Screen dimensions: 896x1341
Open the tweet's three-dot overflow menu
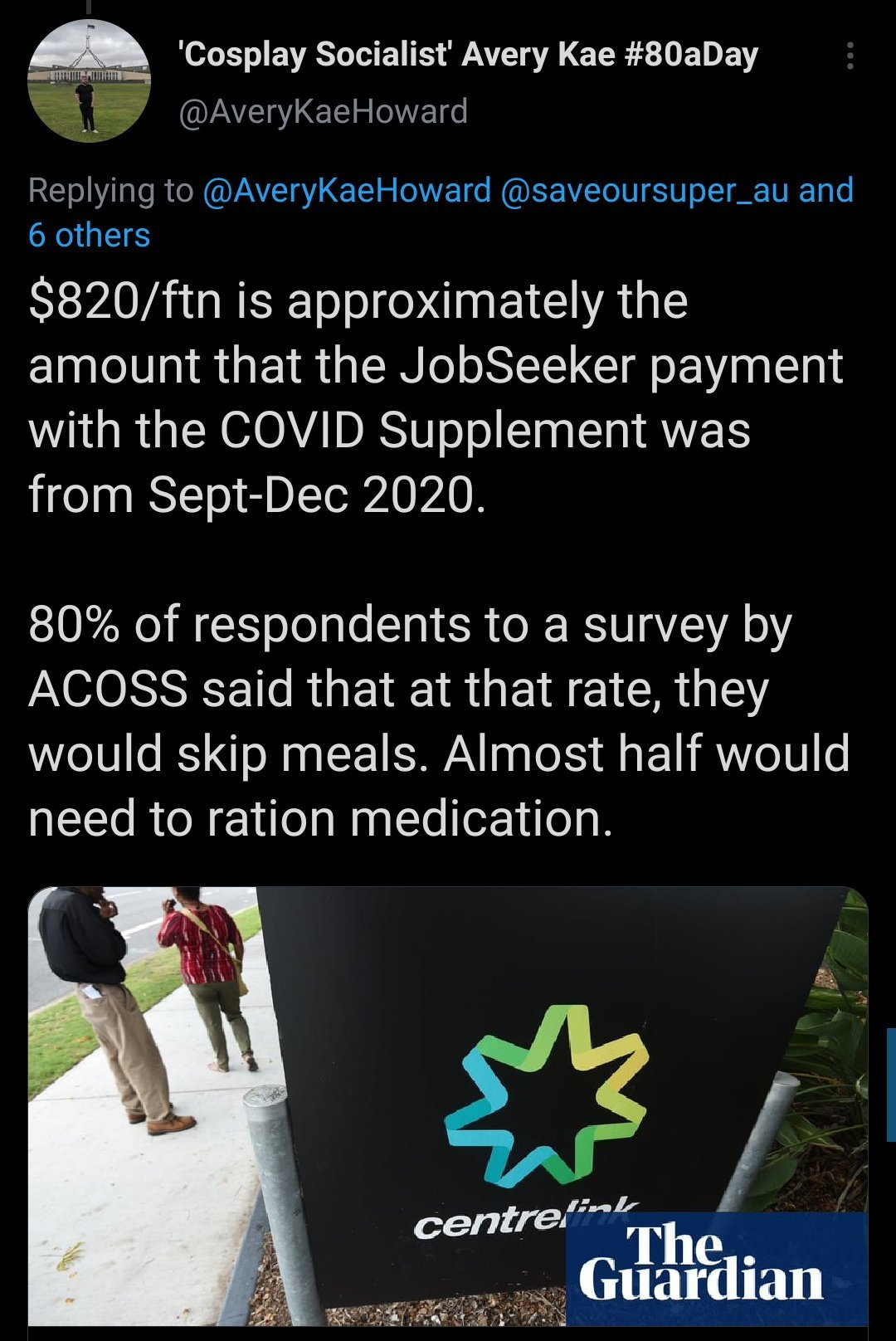tap(849, 56)
